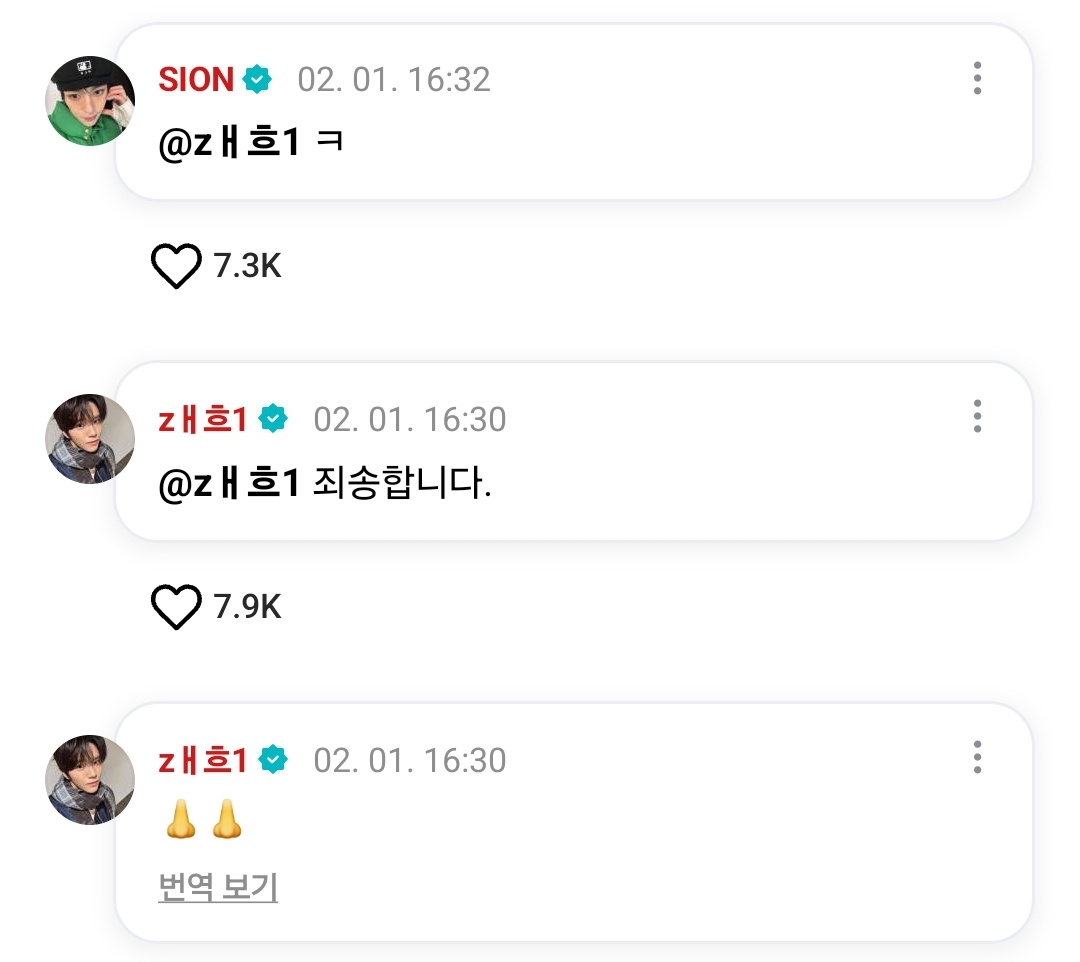Like SION's comment with 7.3K hearts
Viewport: 1080px width, 962px height.
click(176, 266)
